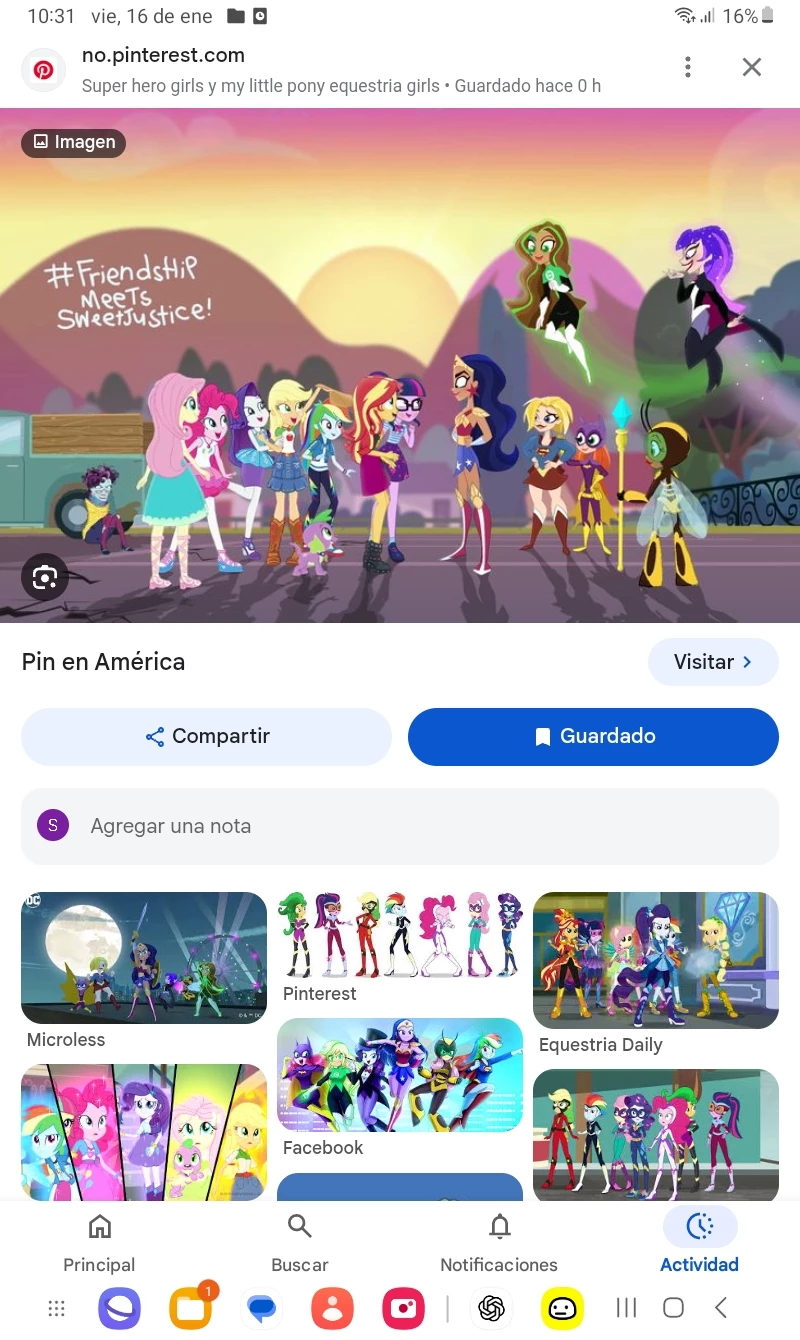Close the Pinterest image viewer
Screen dimensions: 800x1340
(x=752, y=68)
